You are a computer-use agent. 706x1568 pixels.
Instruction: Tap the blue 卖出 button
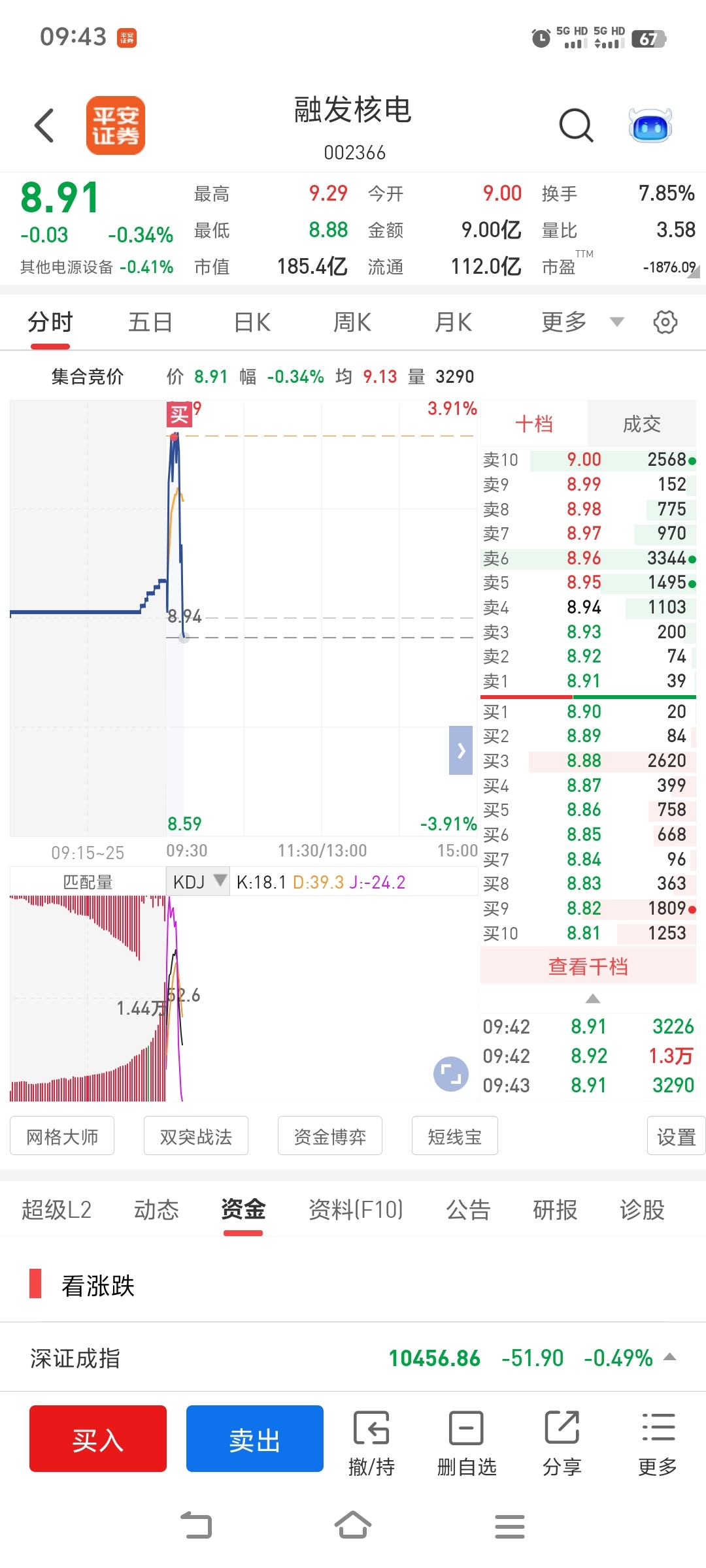click(x=255, y=1439)
